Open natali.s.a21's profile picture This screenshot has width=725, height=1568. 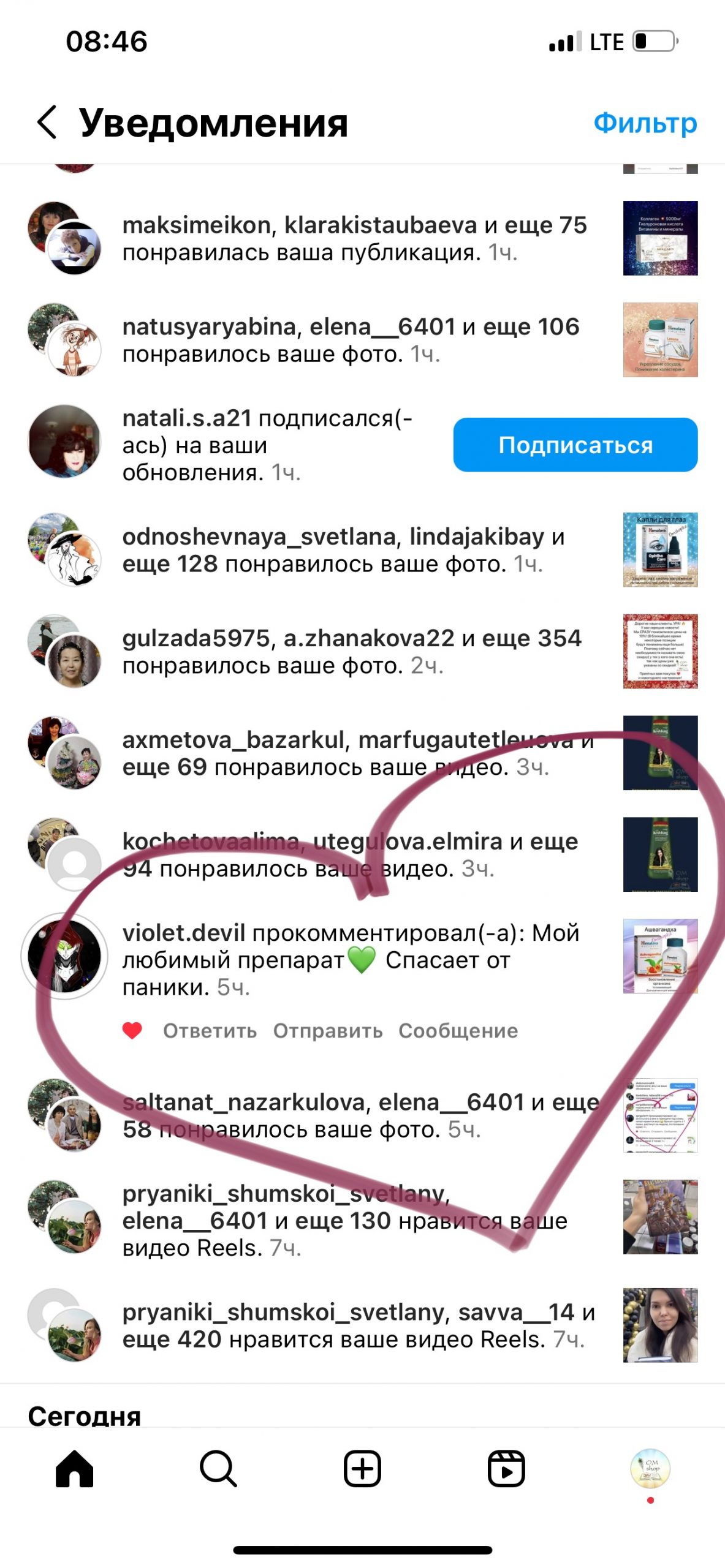[64, 441]
